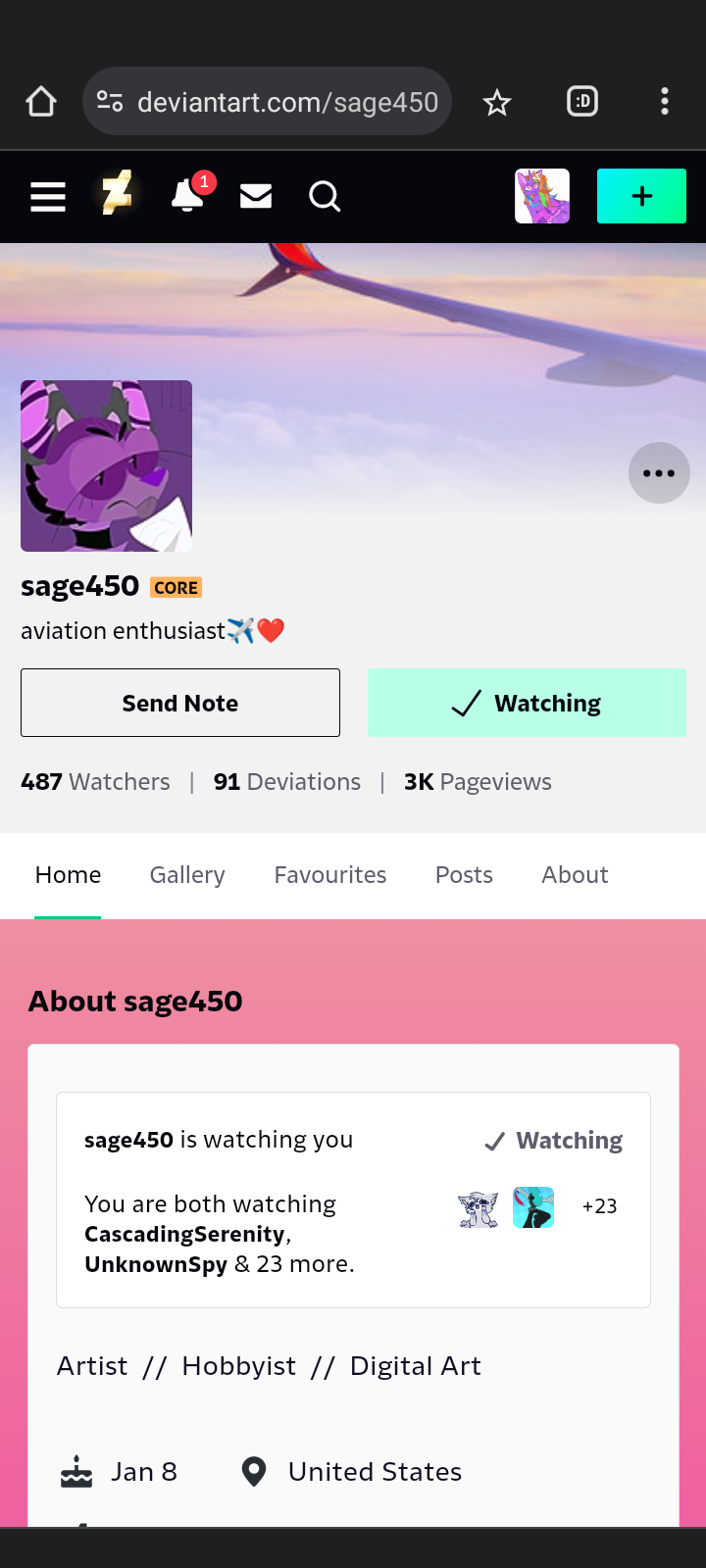Screen dimensions: 706x1568
Task: Open my account avatar menu
Action: point(542,196)
